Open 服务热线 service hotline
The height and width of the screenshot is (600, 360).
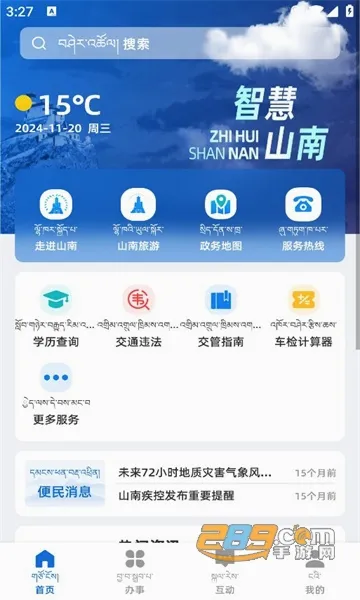(x=303, y=219)
